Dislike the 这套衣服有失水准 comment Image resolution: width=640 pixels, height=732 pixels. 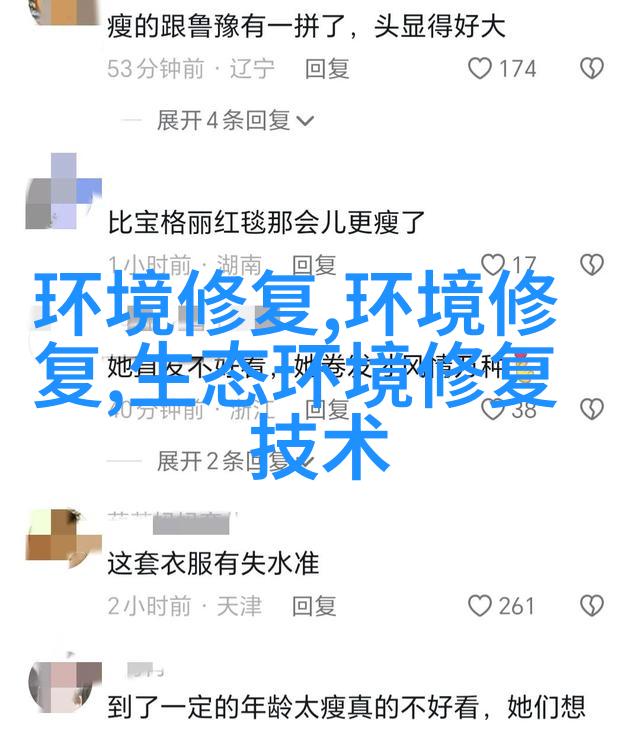(592, 605)
